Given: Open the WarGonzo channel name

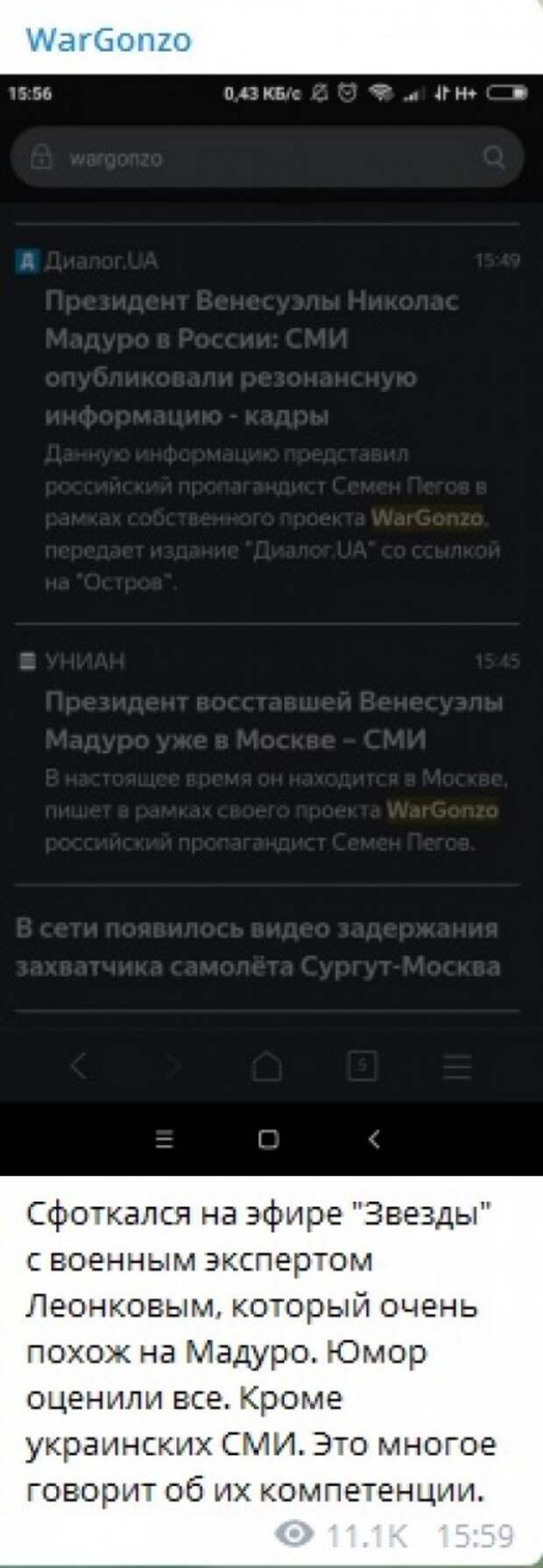Looking at the screenshot, I should (x=109, y=39).
